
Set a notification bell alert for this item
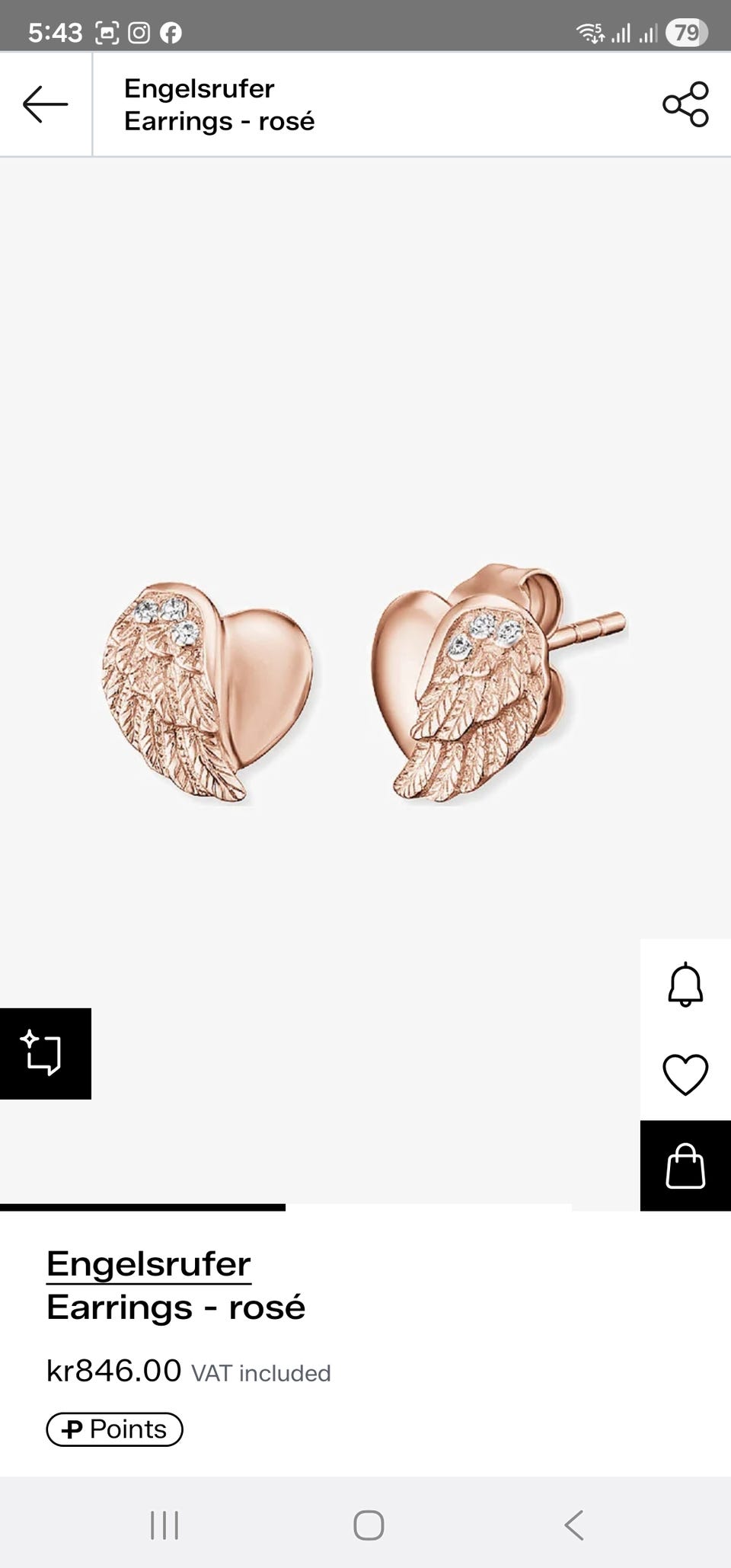pyautogui.click(x=685, y=984)
